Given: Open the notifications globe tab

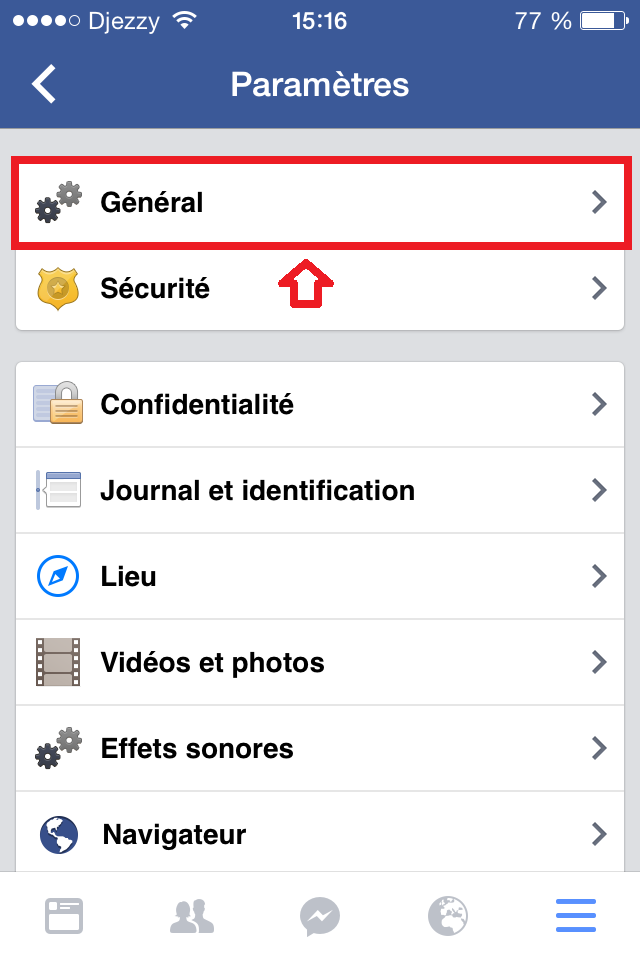Looking at the screenshot, I should 448,916.
